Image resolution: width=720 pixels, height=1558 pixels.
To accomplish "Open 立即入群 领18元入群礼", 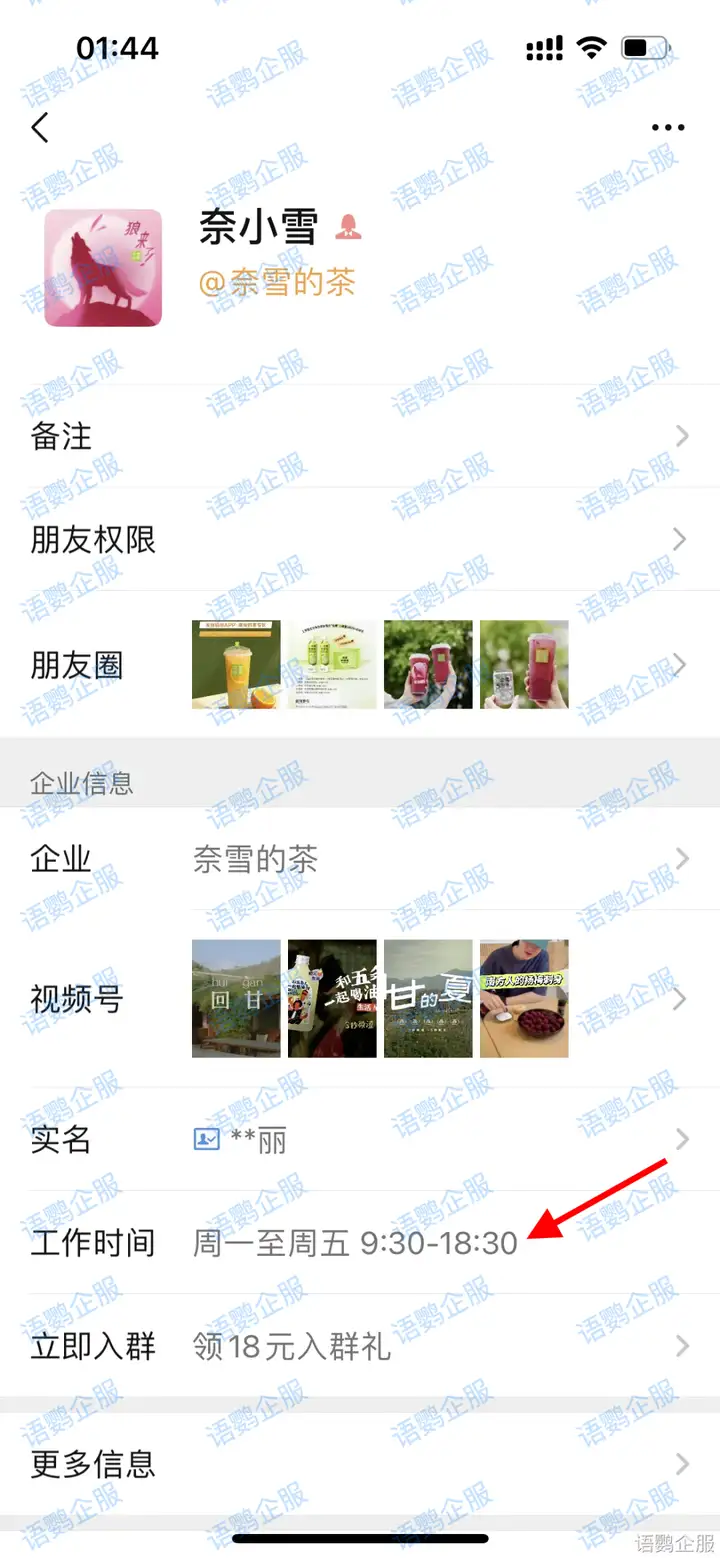I will (360, 1346).
